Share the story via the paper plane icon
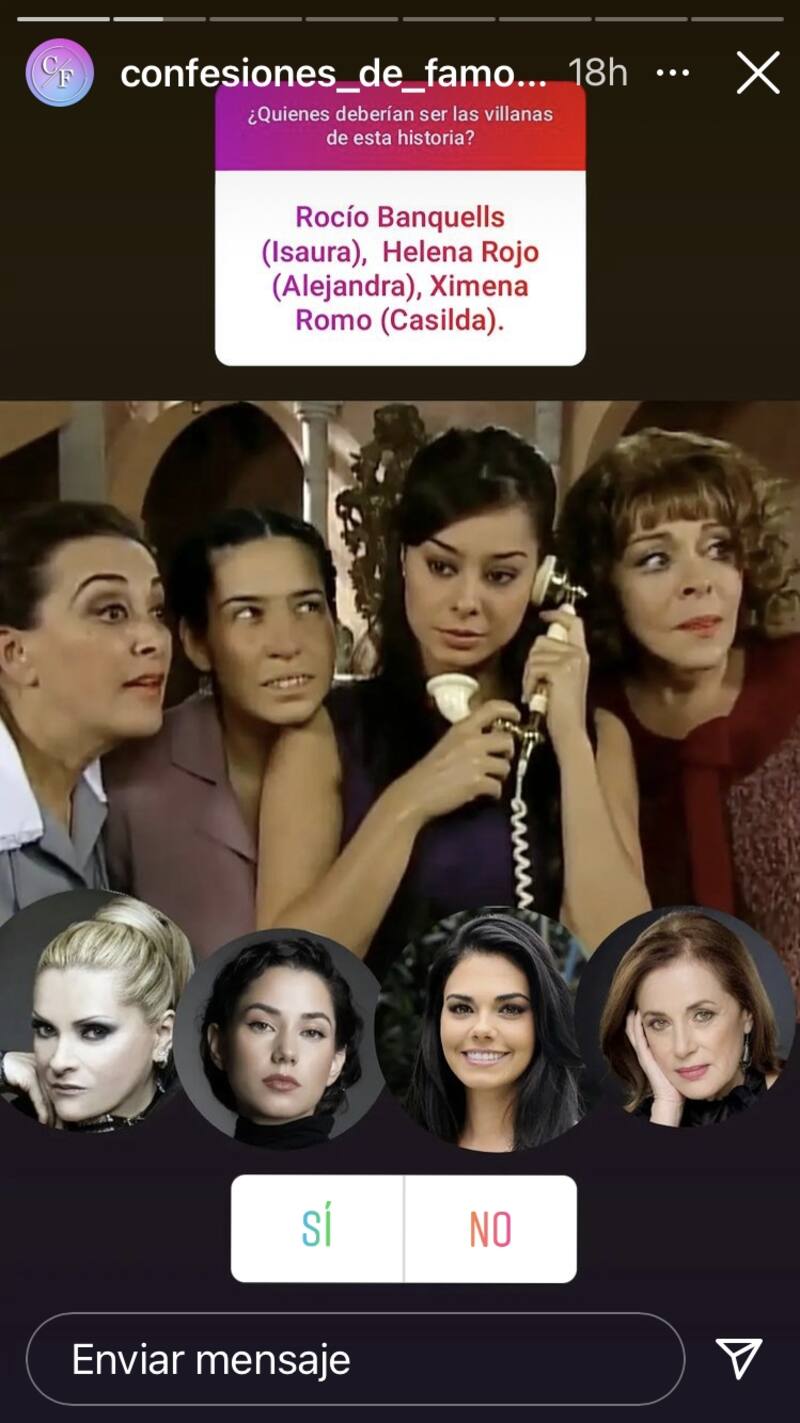The height and width of the screenshot is (1423, 800). click(x=739, y=1358)
